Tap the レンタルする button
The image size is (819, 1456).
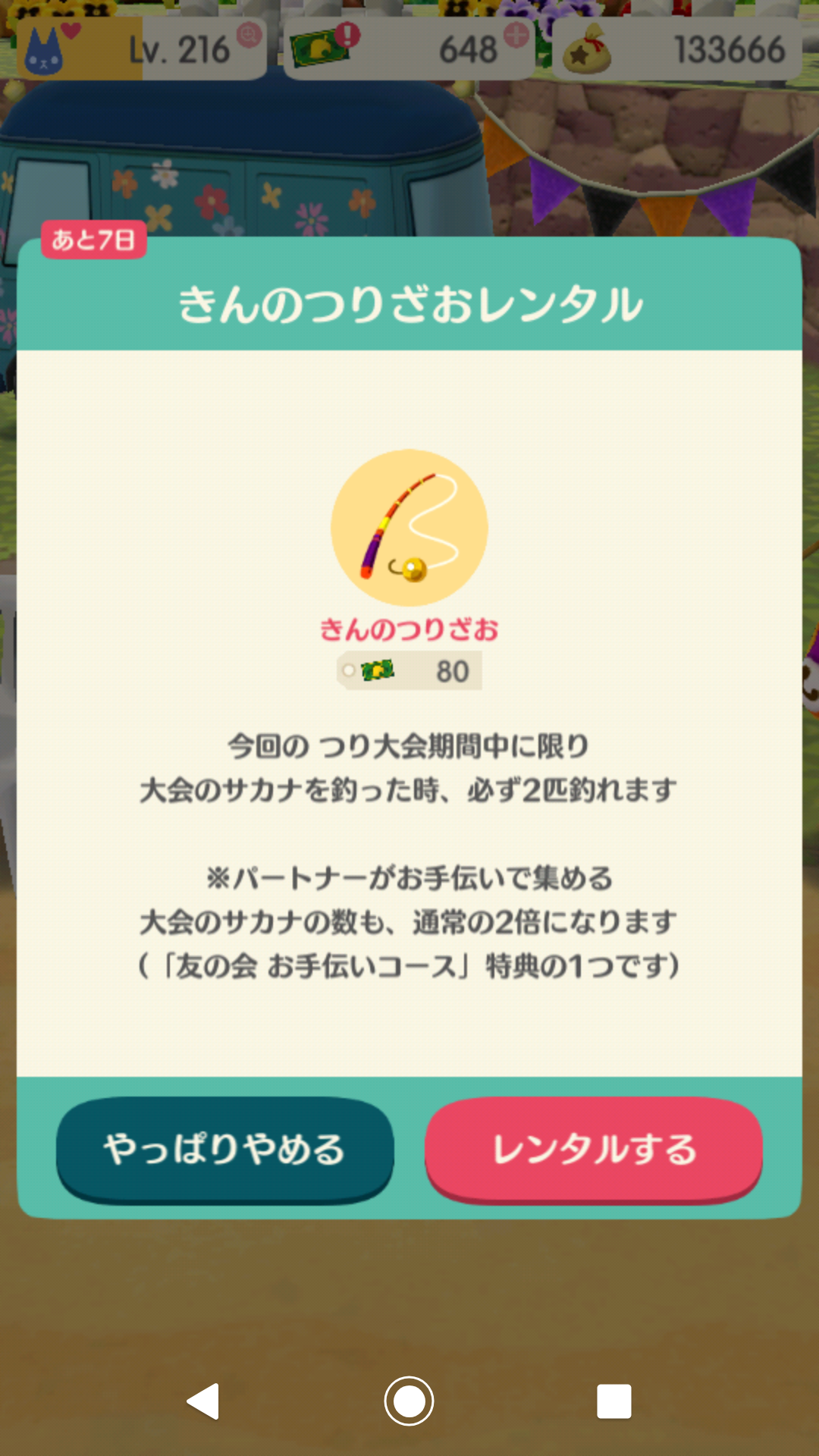coord(594,1148)
